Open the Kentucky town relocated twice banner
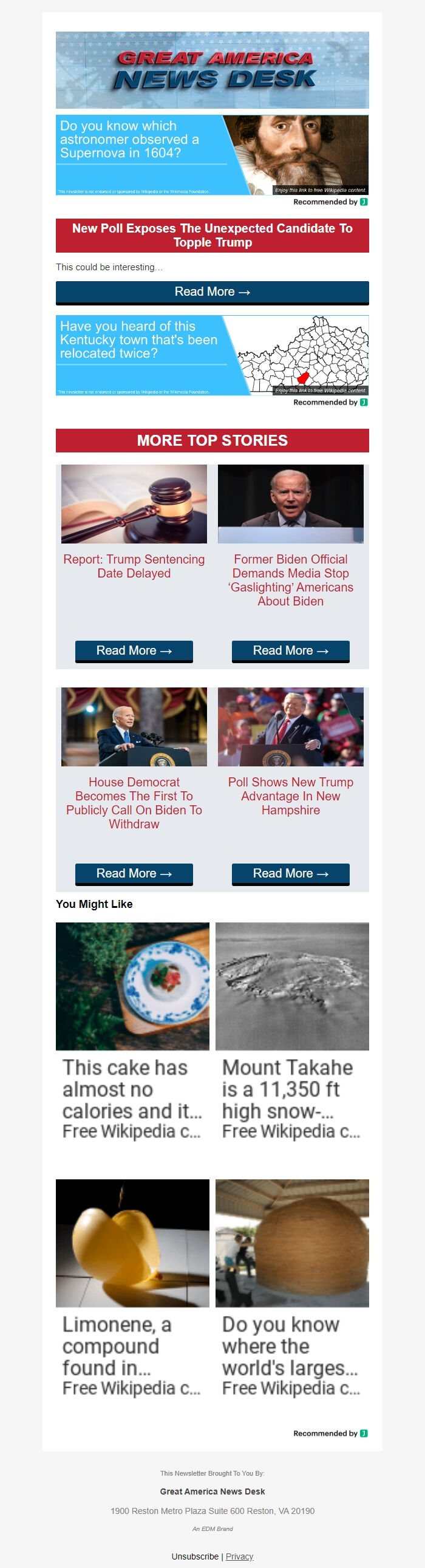The image size is (425, 1568). click(212, 355)
